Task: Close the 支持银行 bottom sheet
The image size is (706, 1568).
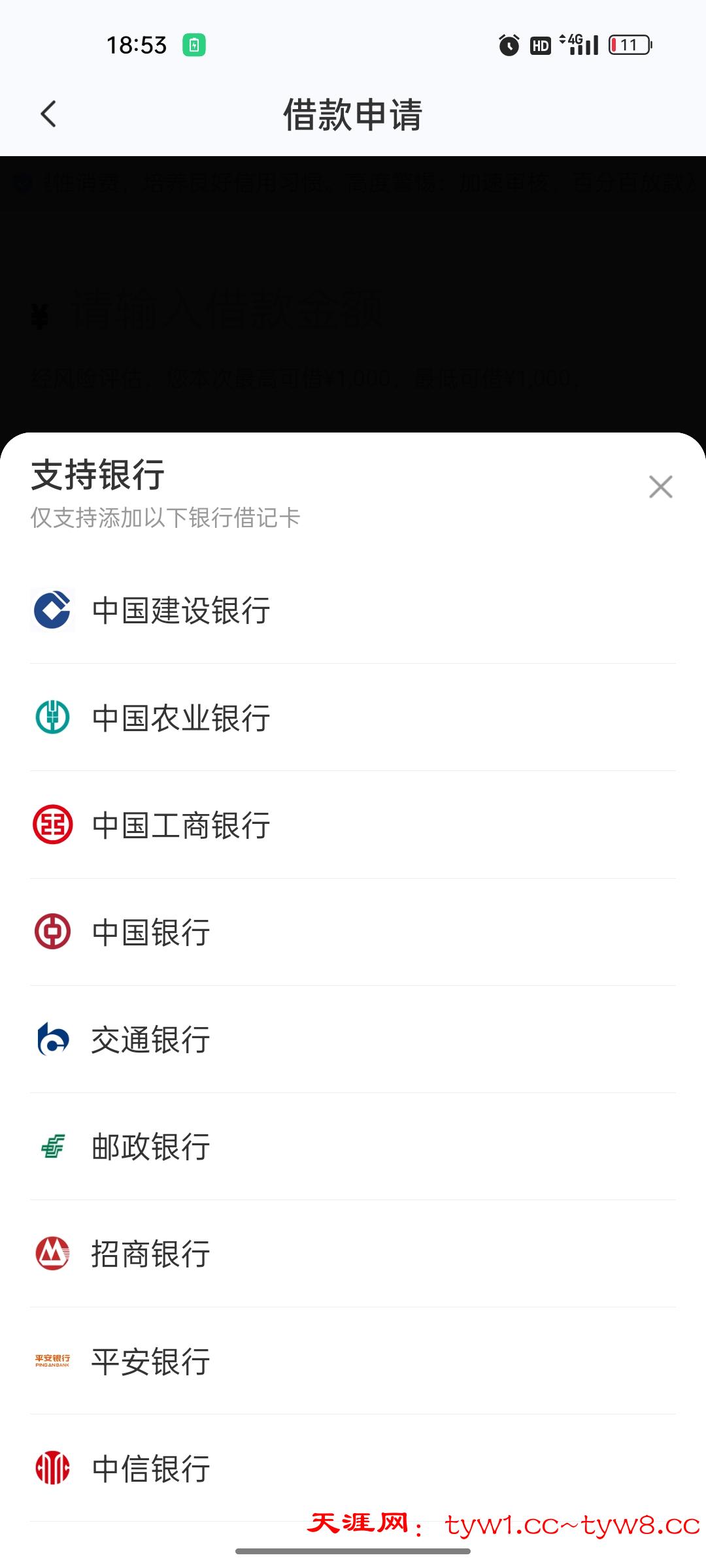Action: pyautogui.click(x=660, y=487)
